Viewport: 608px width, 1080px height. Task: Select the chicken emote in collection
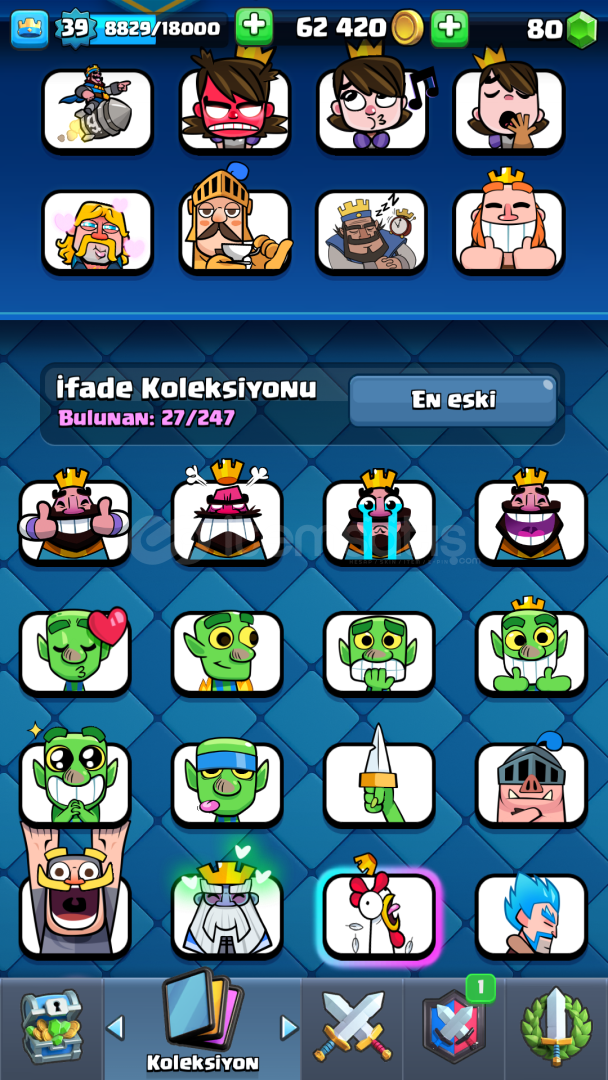379,913
